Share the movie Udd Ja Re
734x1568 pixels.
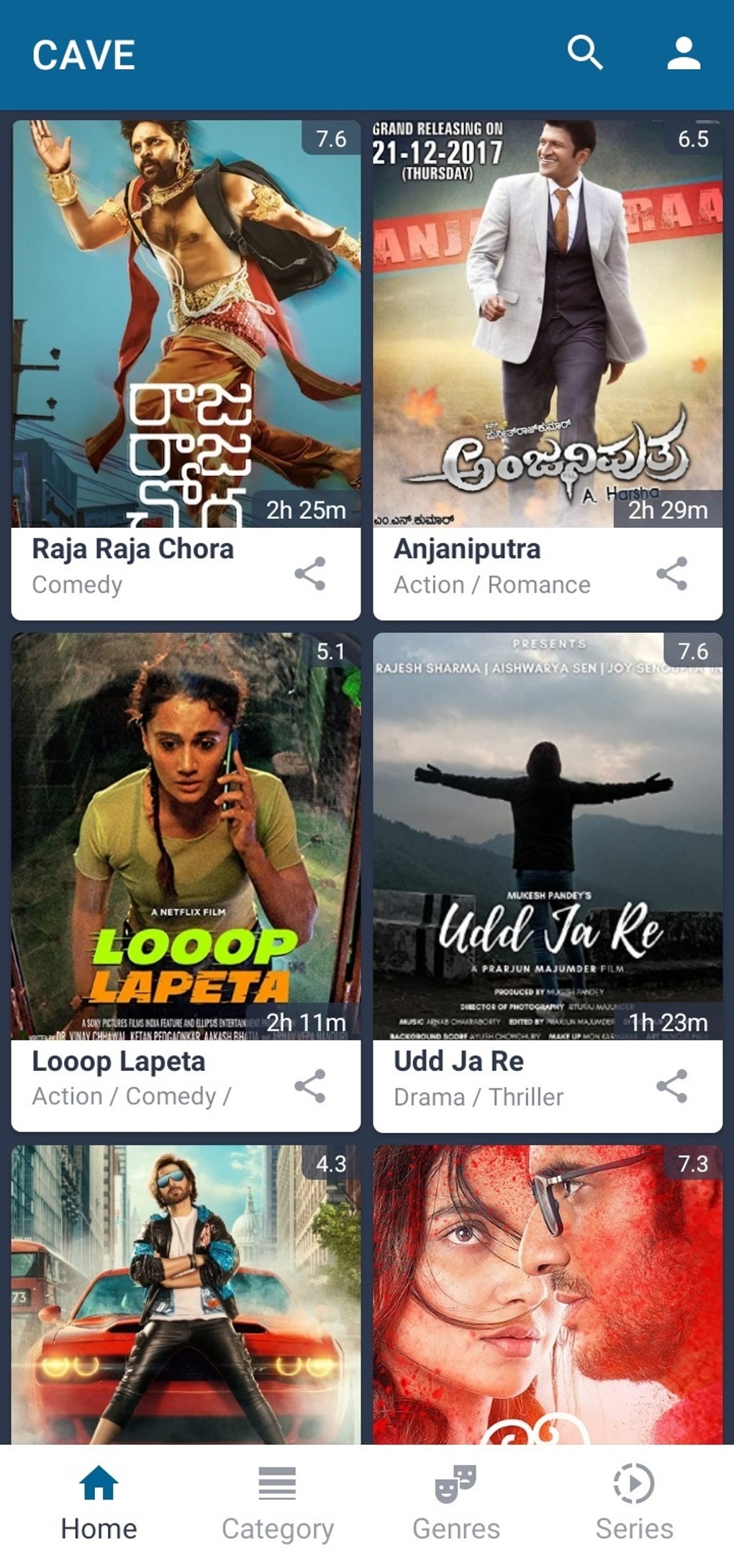[x=672, y=1086]
